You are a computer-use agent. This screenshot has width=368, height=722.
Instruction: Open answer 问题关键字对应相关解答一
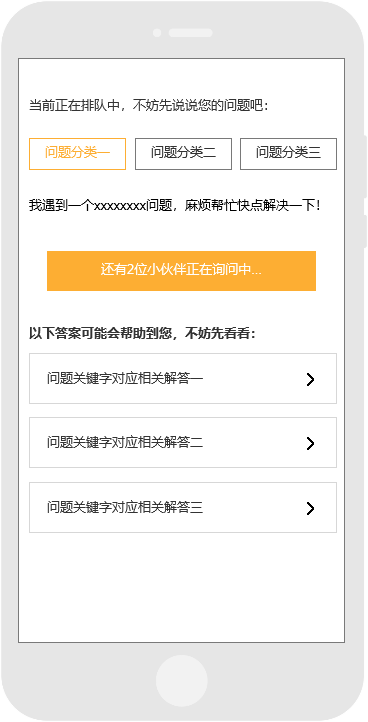183,378
